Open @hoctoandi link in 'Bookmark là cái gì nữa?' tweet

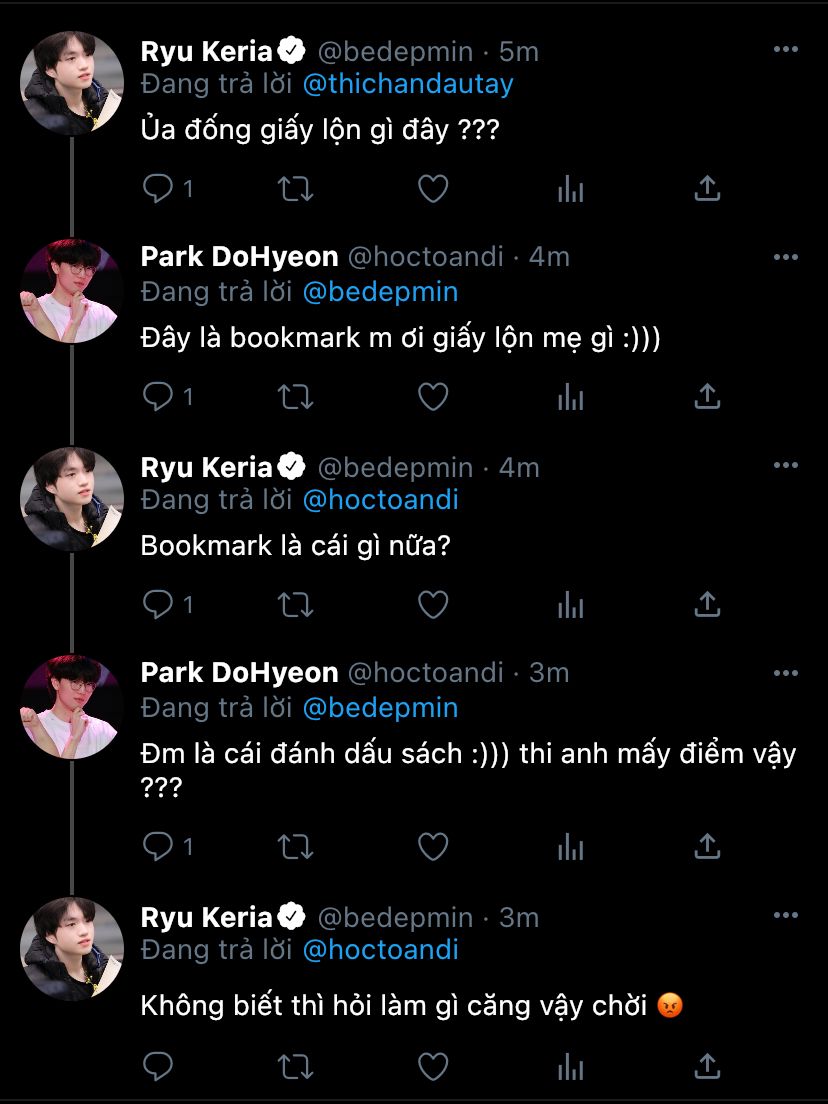tap(380, 499)
